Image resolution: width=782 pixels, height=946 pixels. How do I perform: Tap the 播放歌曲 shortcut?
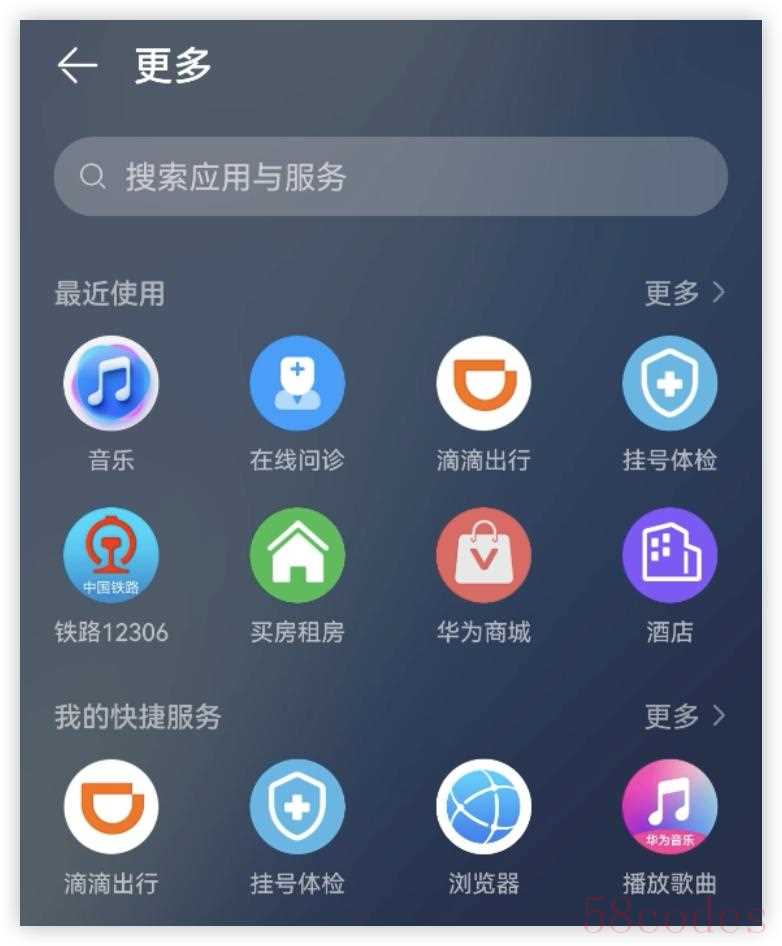(669, 807)
